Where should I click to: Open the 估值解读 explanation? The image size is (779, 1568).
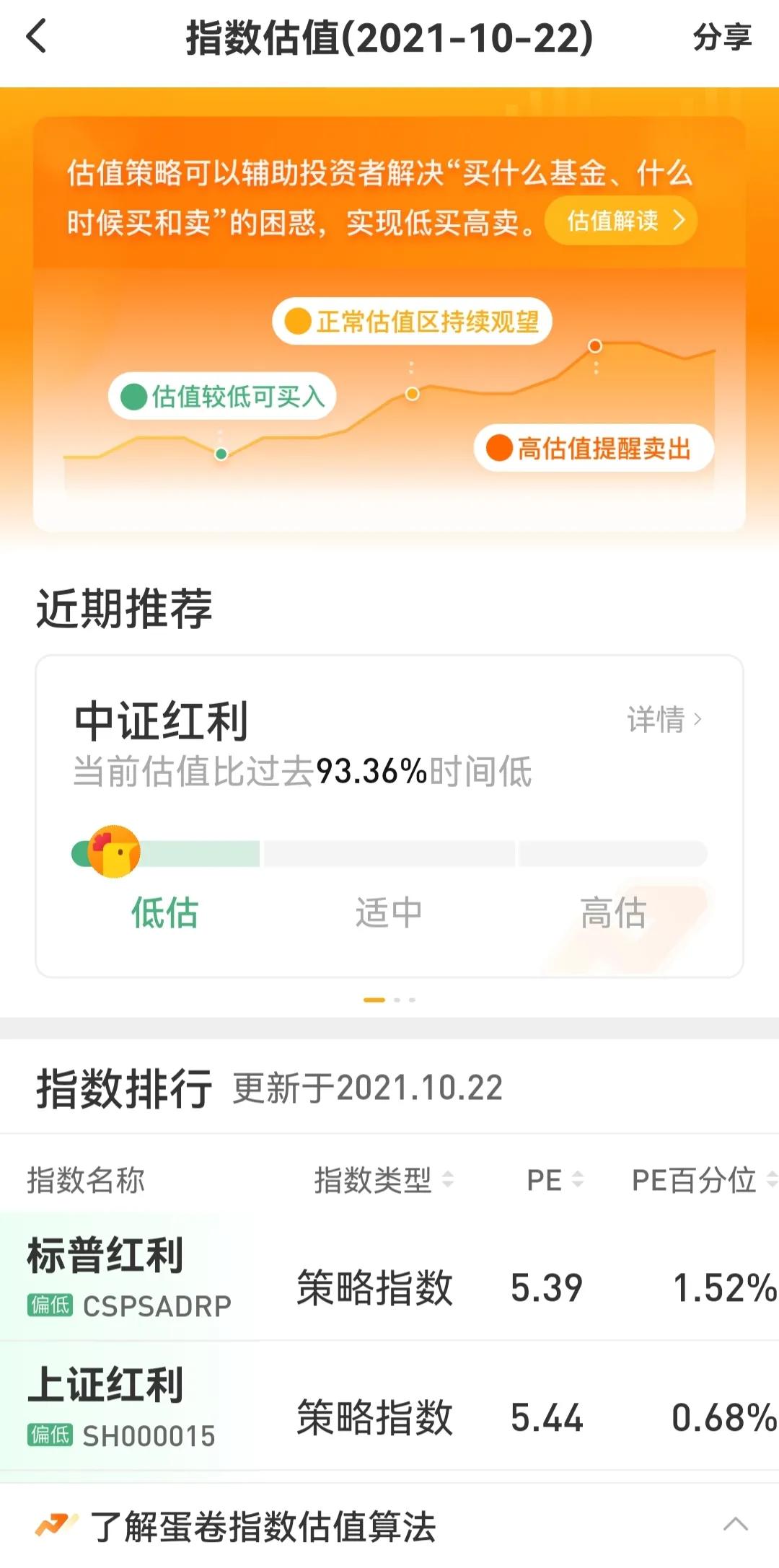[x=622, y=221]
